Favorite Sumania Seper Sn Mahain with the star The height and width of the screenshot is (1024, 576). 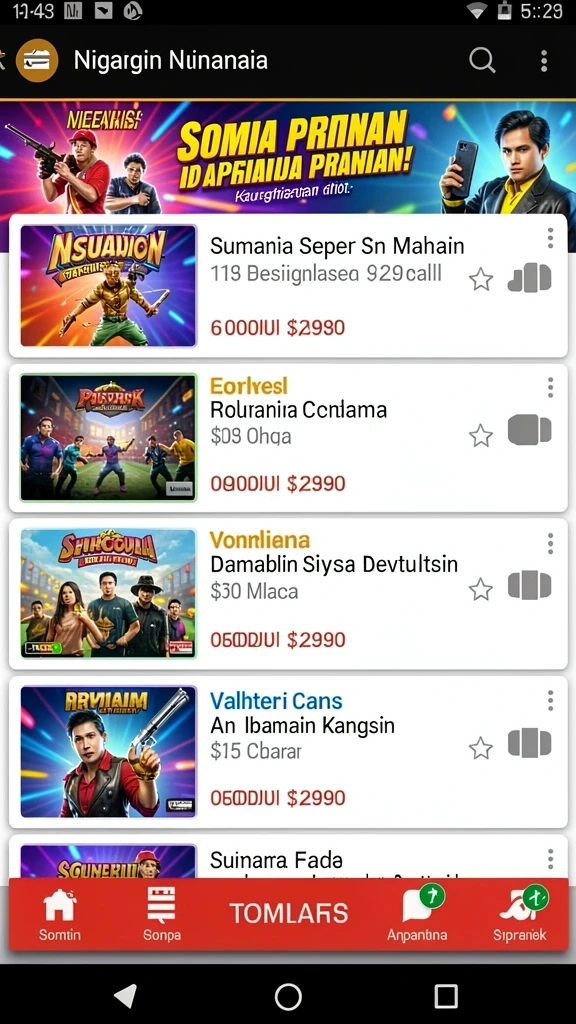(481, 280)
